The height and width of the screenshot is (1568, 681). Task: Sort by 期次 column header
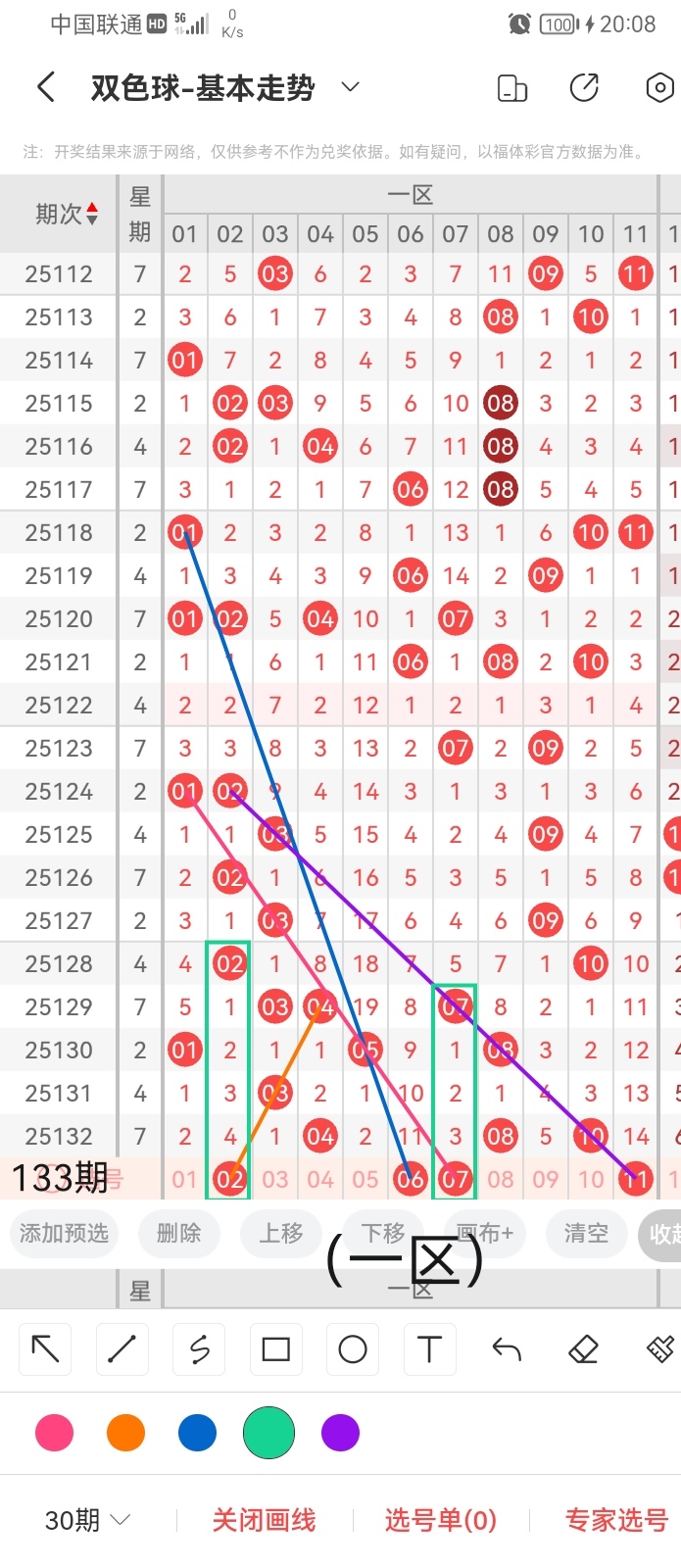tap(66, 214)
